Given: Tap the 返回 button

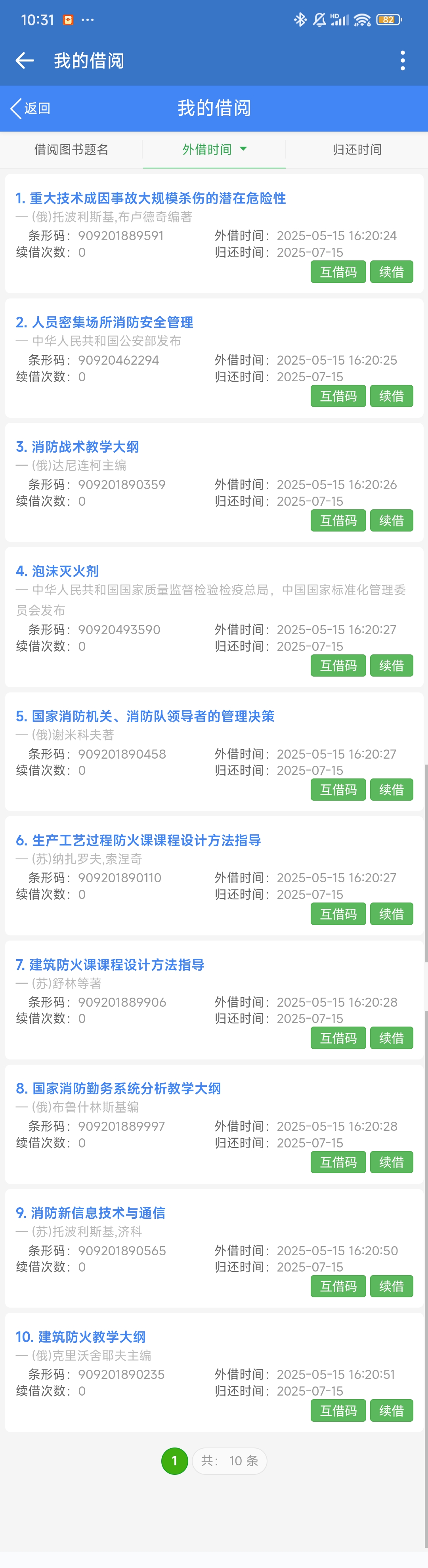Looking at the screenshot, I should click(31, 108).
